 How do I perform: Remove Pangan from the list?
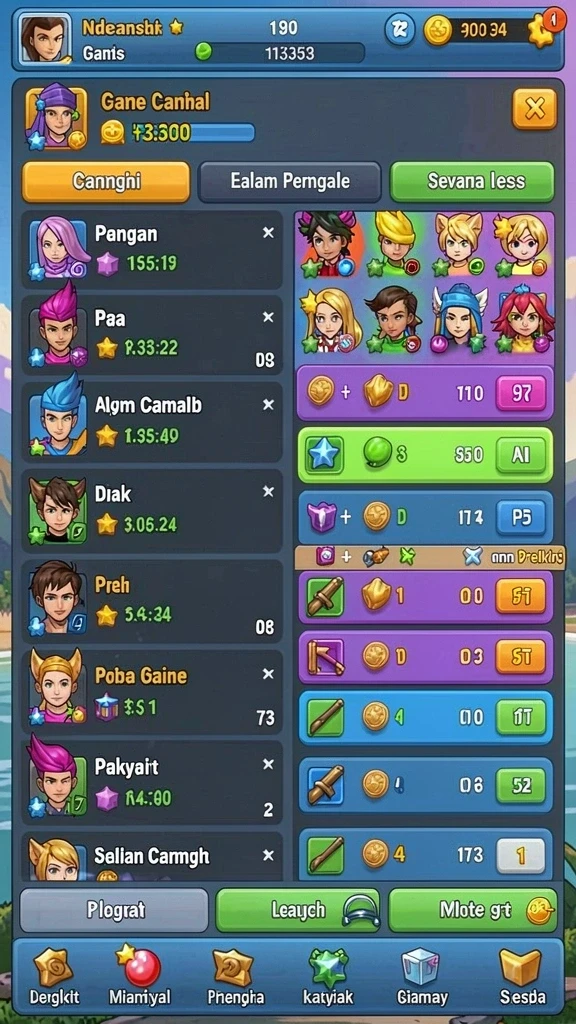tap(268, 233)
